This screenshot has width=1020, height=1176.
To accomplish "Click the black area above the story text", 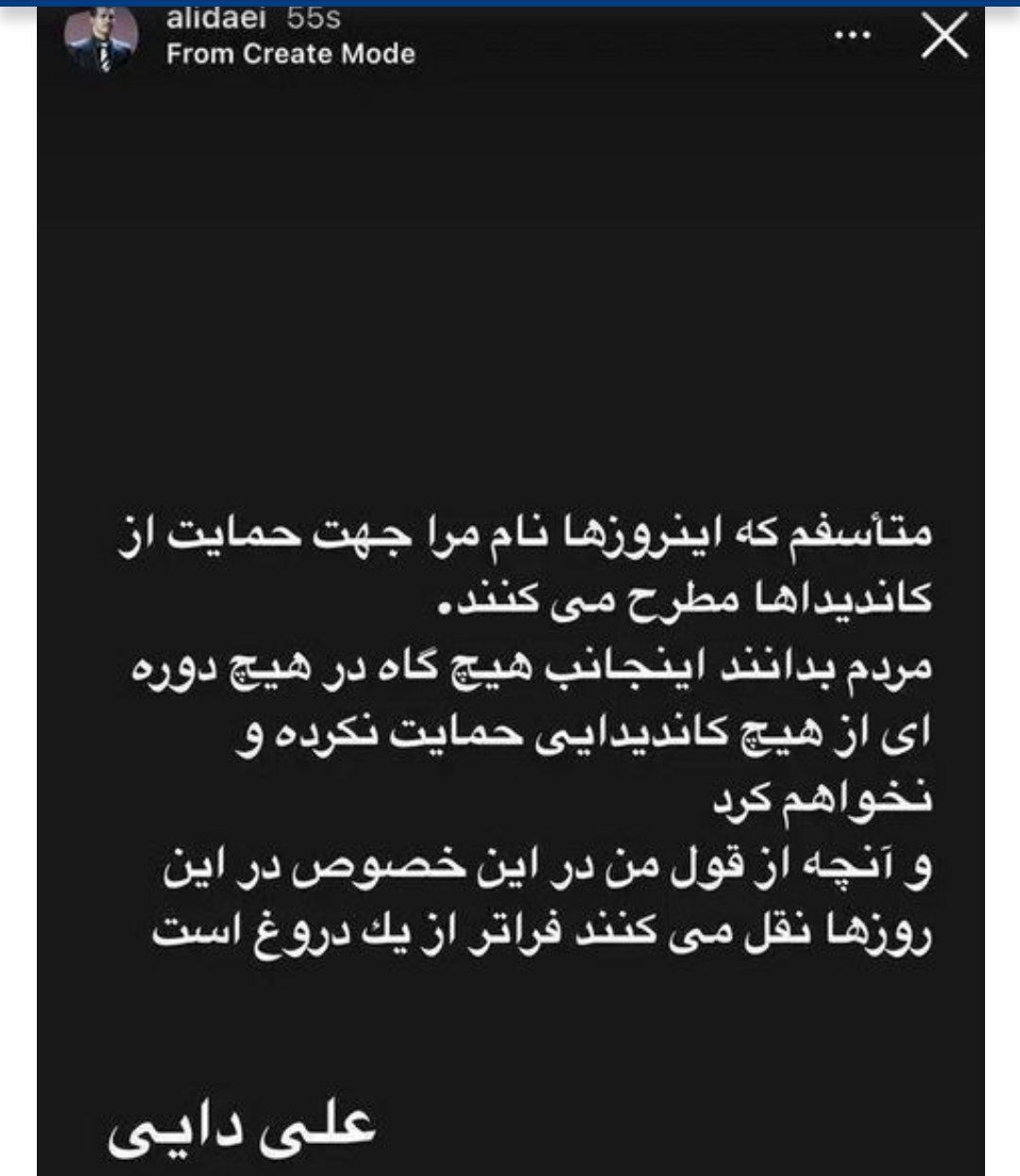I will point(510,283).
